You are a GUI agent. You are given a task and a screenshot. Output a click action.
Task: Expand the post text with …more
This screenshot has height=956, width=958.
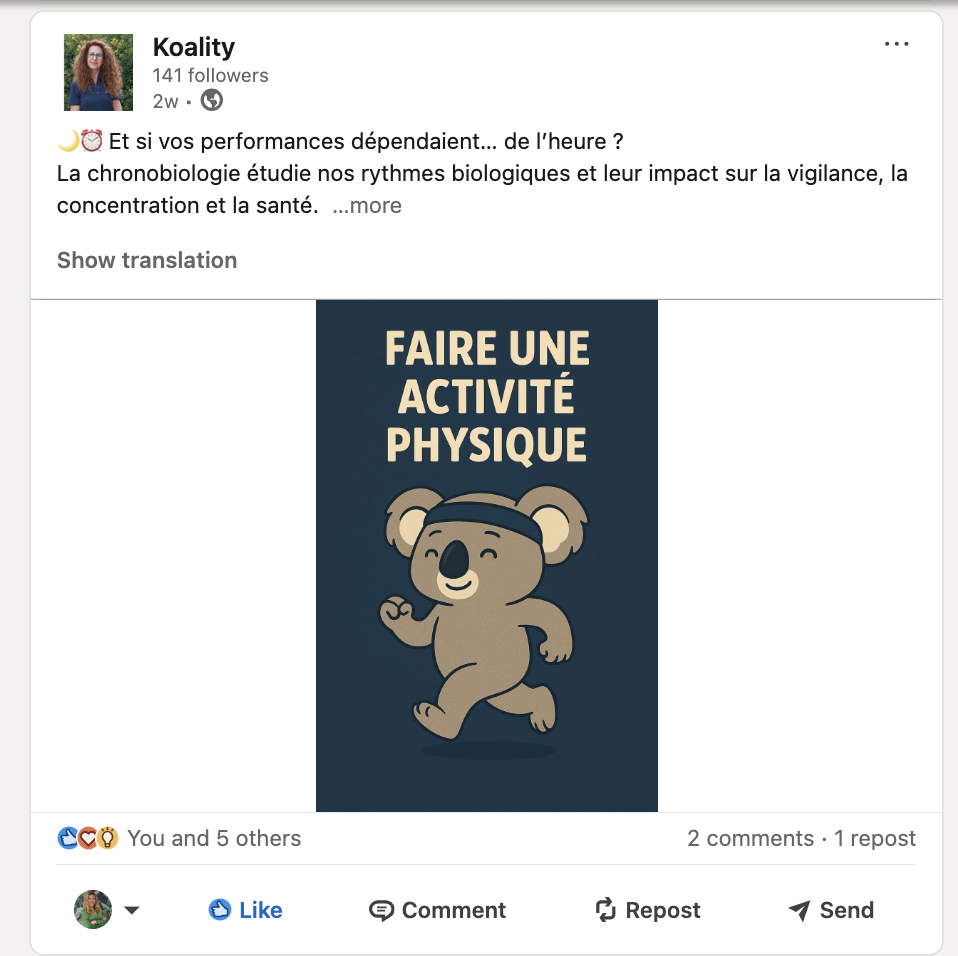366,206
